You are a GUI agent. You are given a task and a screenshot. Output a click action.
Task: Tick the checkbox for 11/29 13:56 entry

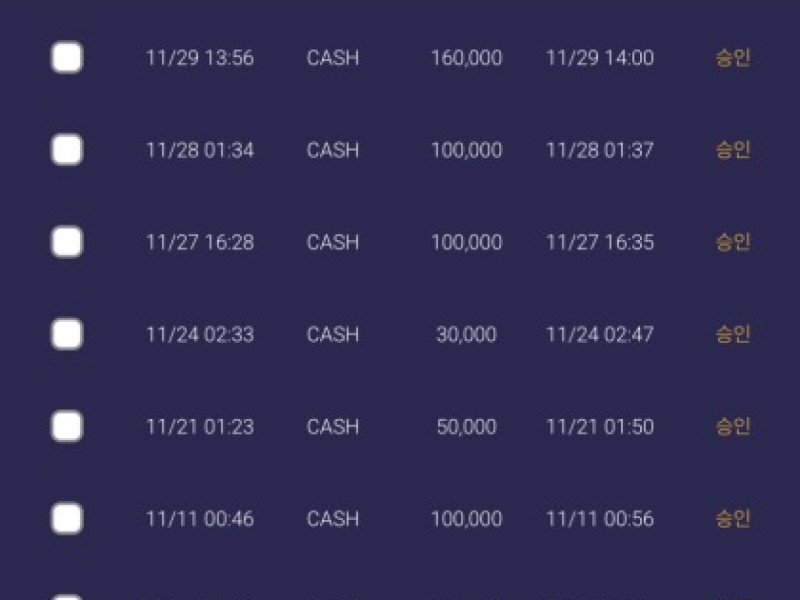[x=67, y=58]
